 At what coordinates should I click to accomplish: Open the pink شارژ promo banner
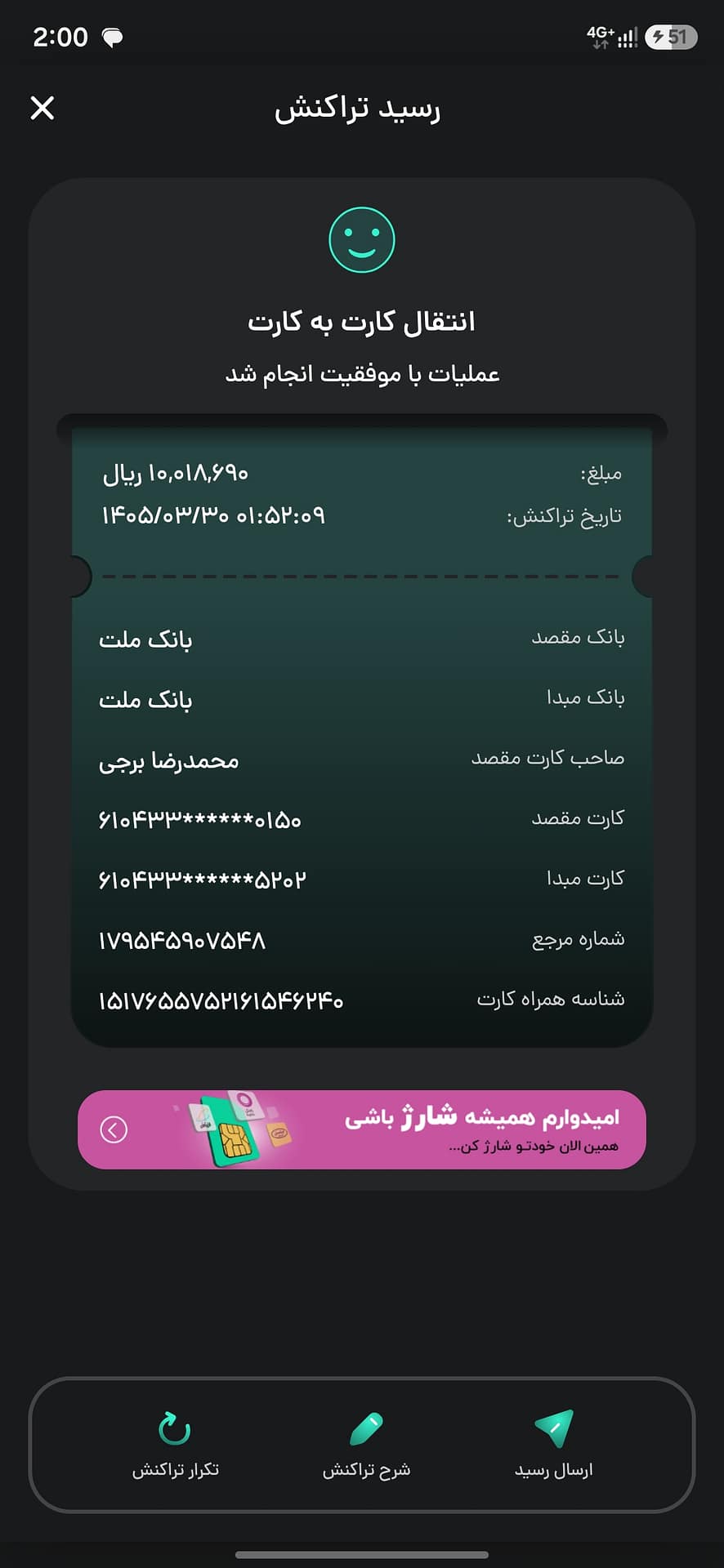[x=361, y=1129]
